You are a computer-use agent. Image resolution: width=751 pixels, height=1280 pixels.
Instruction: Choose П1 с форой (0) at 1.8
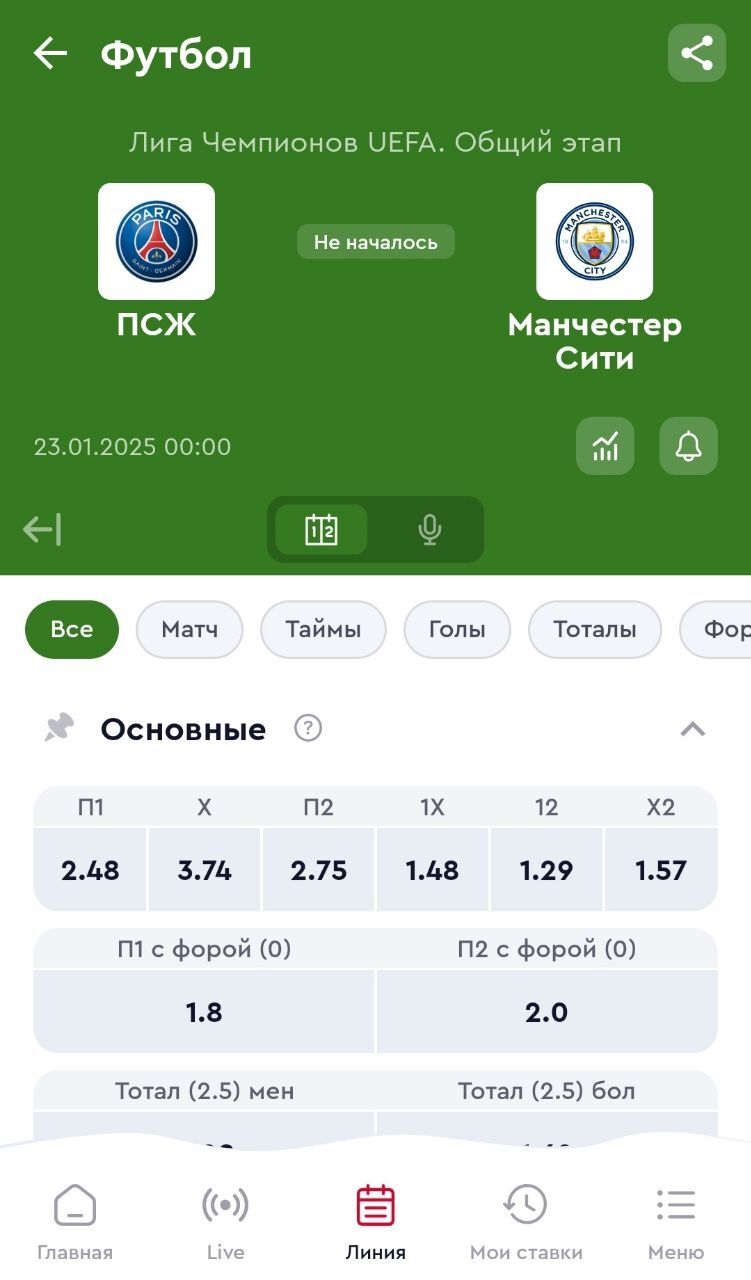coord(204,1012)
